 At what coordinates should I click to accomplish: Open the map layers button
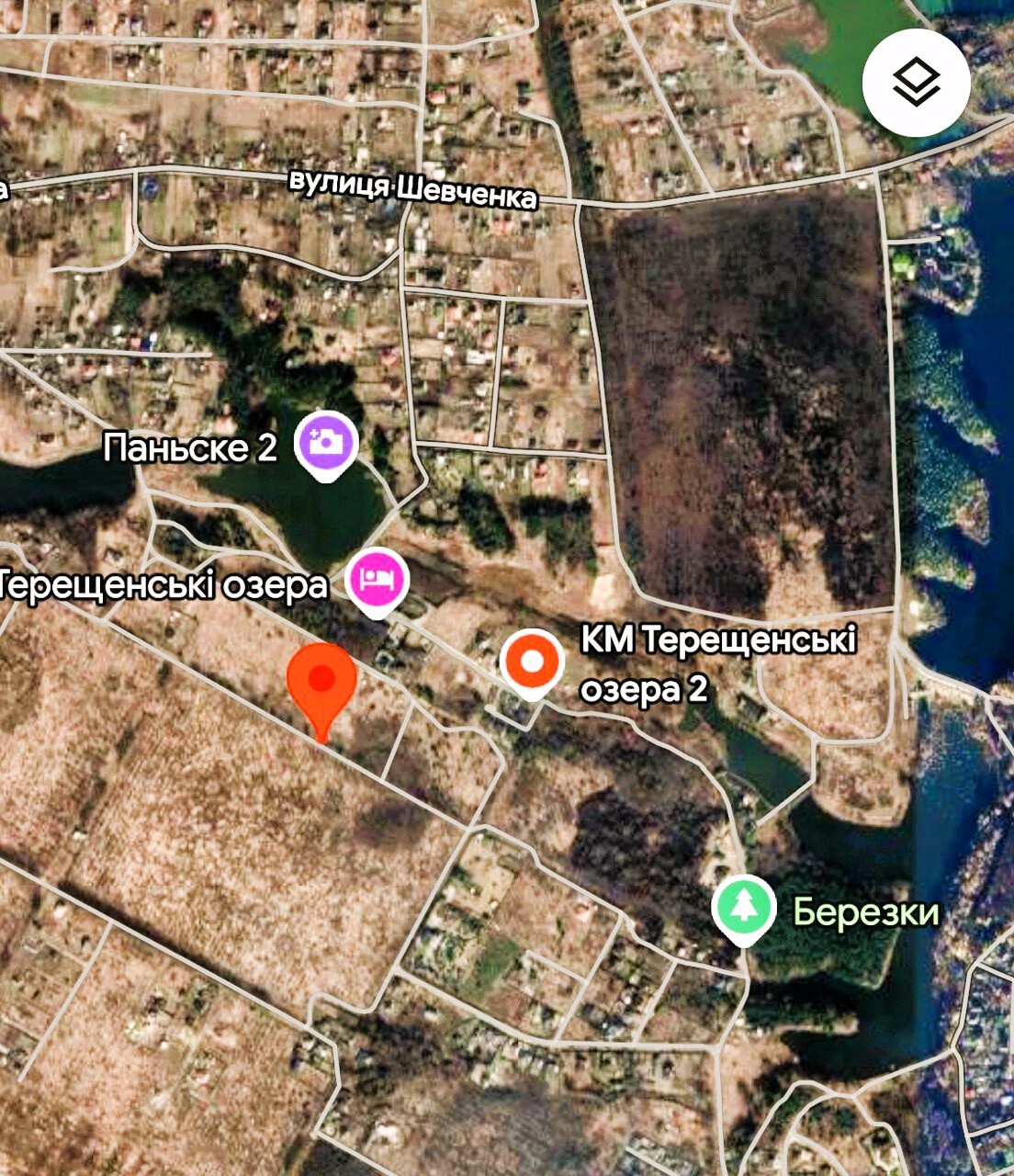[x=916, y=83]
